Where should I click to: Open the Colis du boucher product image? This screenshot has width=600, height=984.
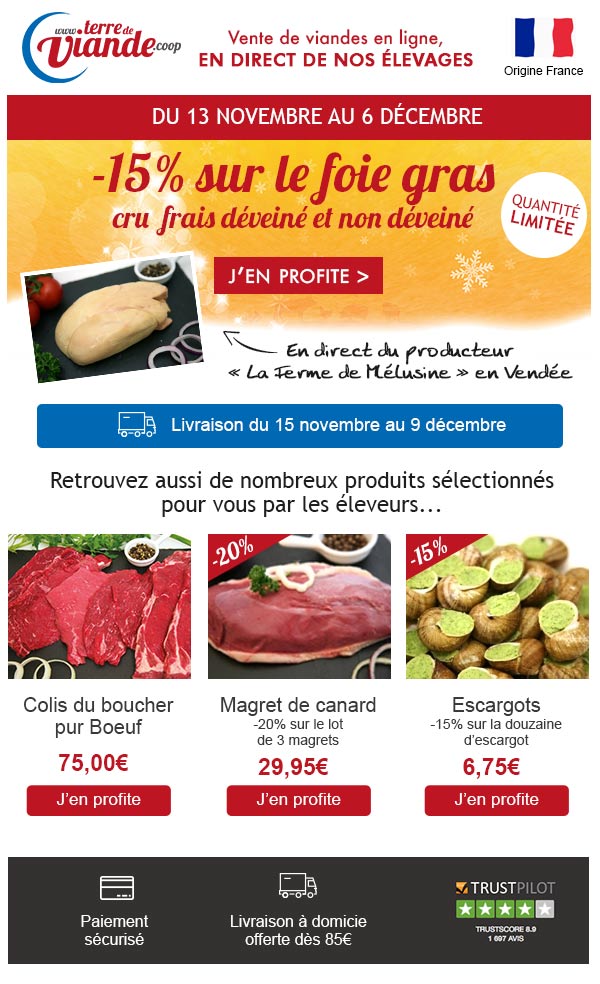[x=99, y=606]
